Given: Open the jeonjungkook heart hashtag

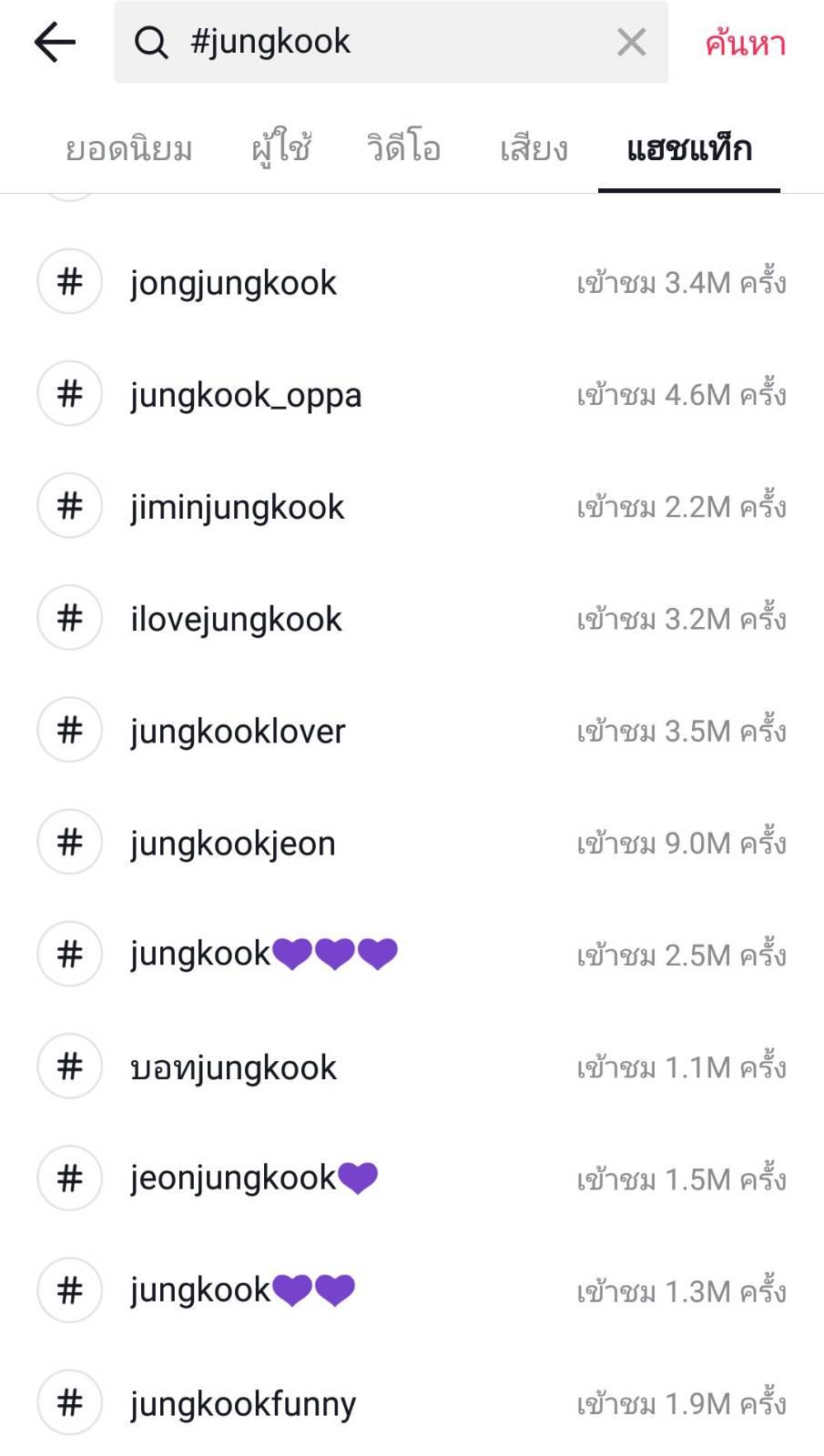Looking at the screenshot, I should 253,1178.
